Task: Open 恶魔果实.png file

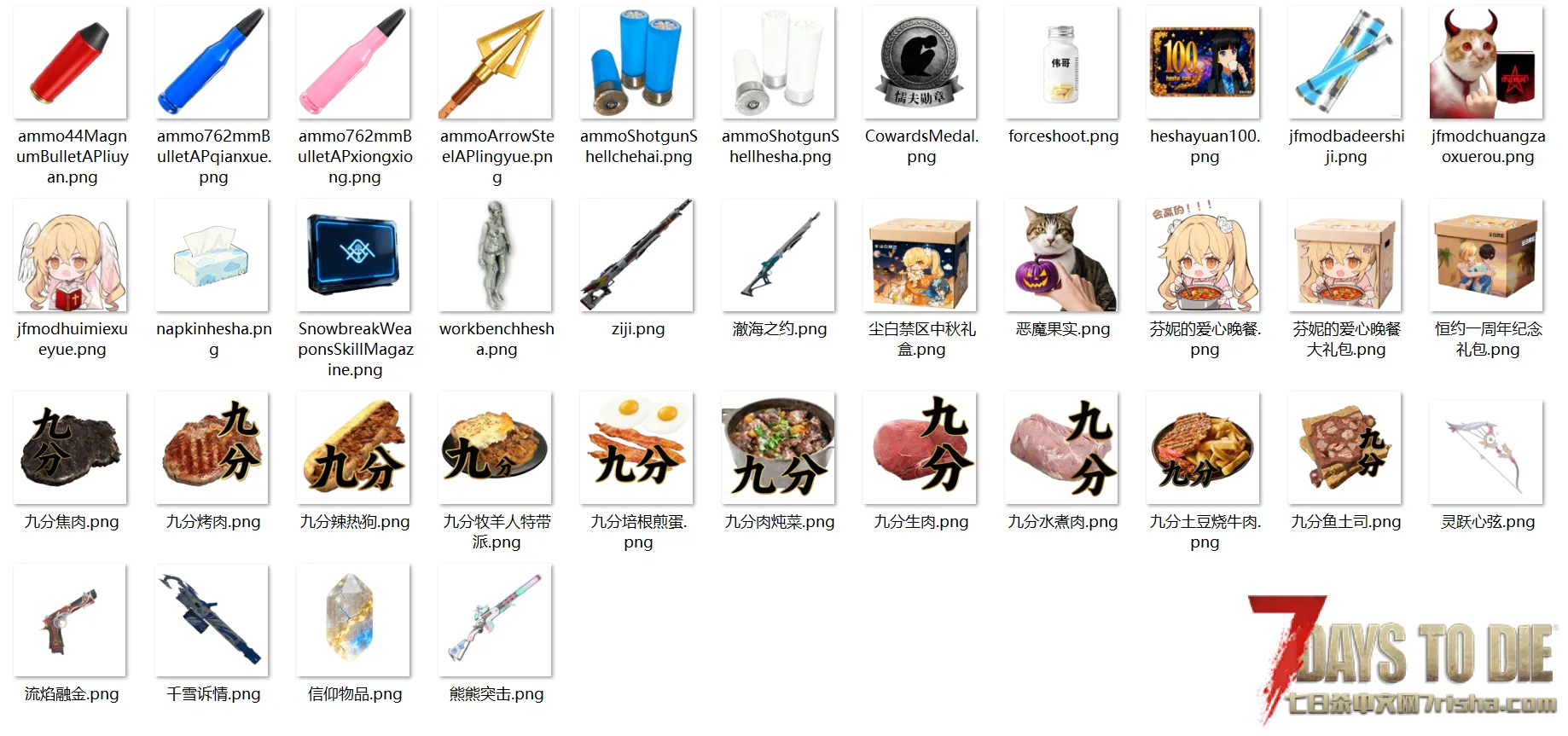Action: pos(1063,256)
